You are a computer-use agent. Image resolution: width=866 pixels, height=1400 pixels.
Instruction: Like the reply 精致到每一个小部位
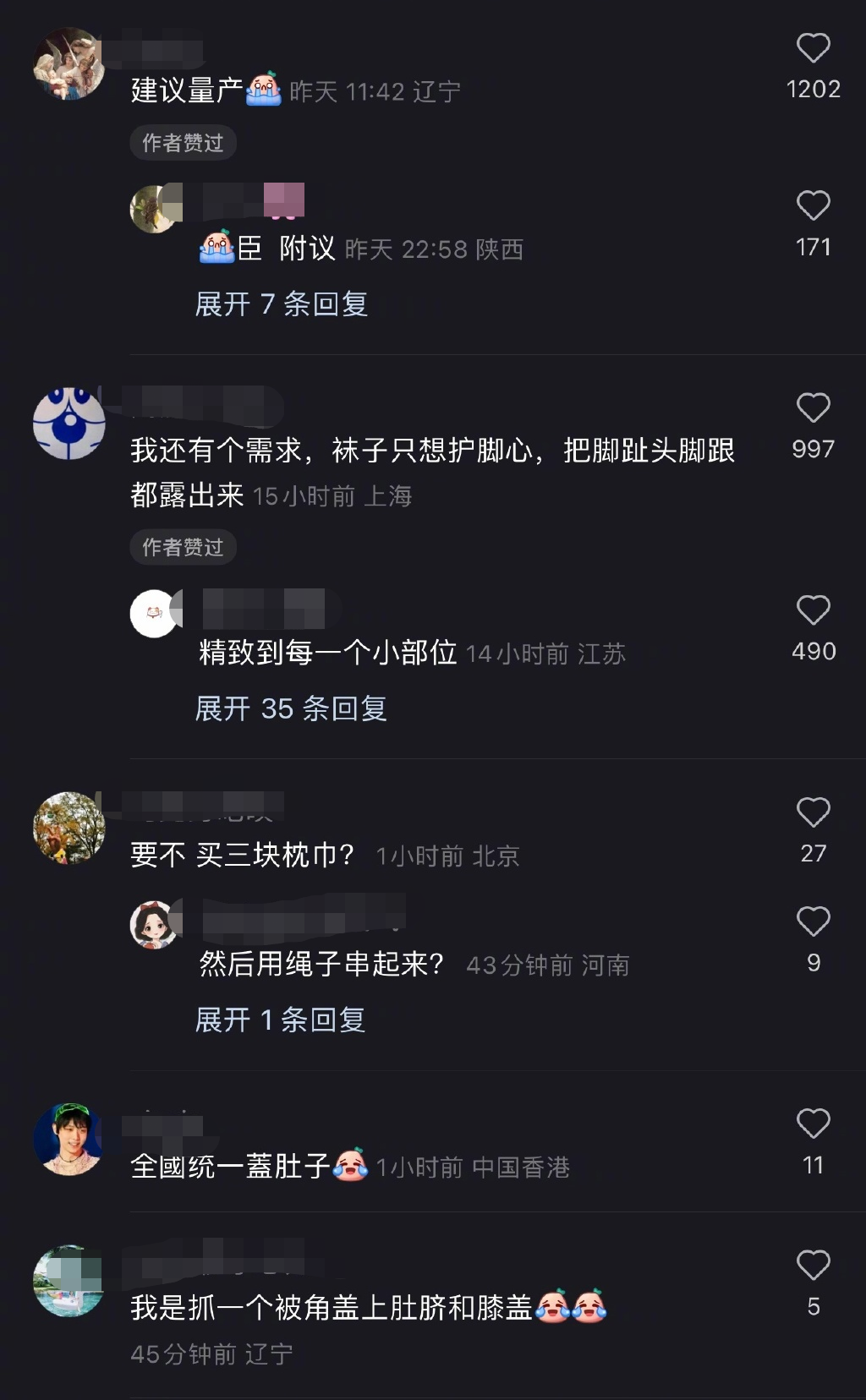(813, 610)
